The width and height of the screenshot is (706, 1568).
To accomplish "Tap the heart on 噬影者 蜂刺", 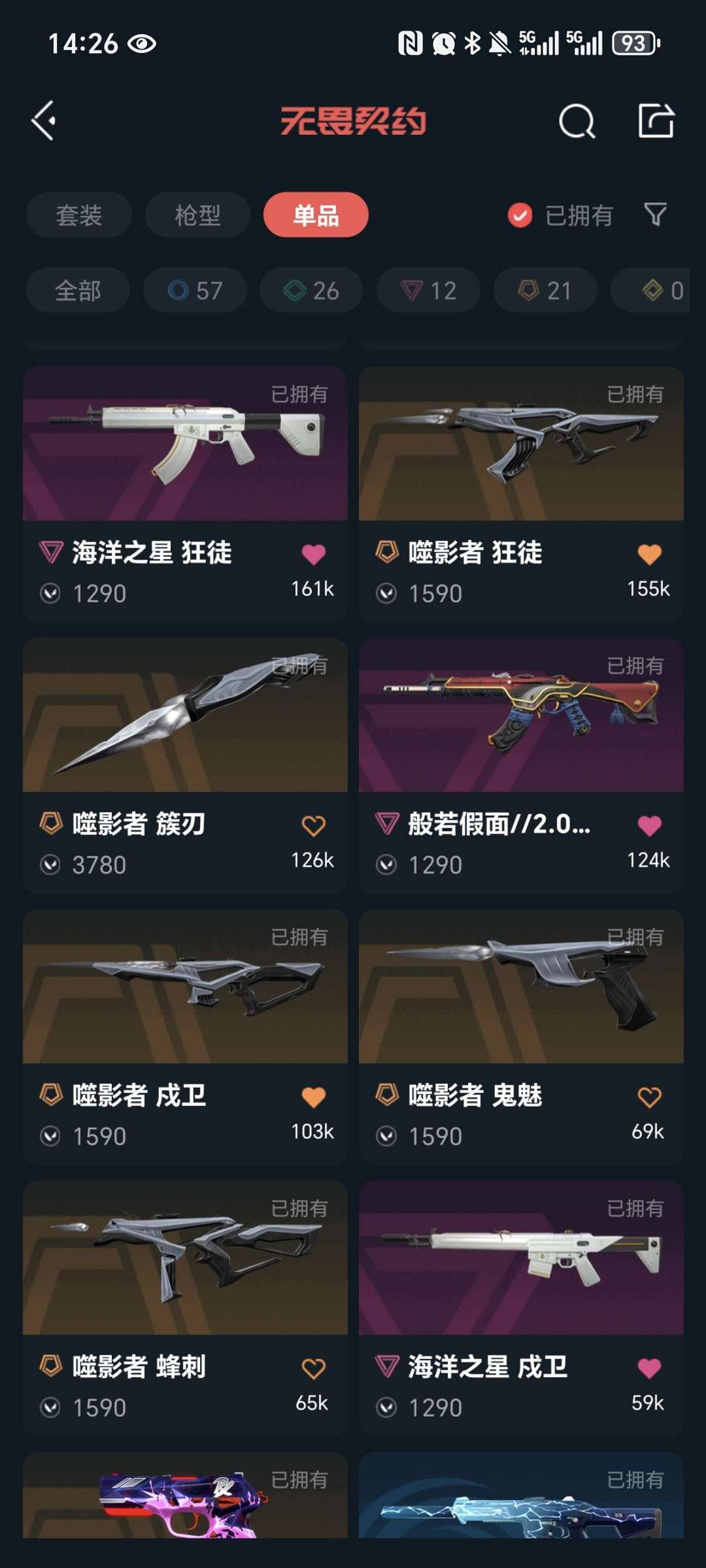I will coord(313,1369).
